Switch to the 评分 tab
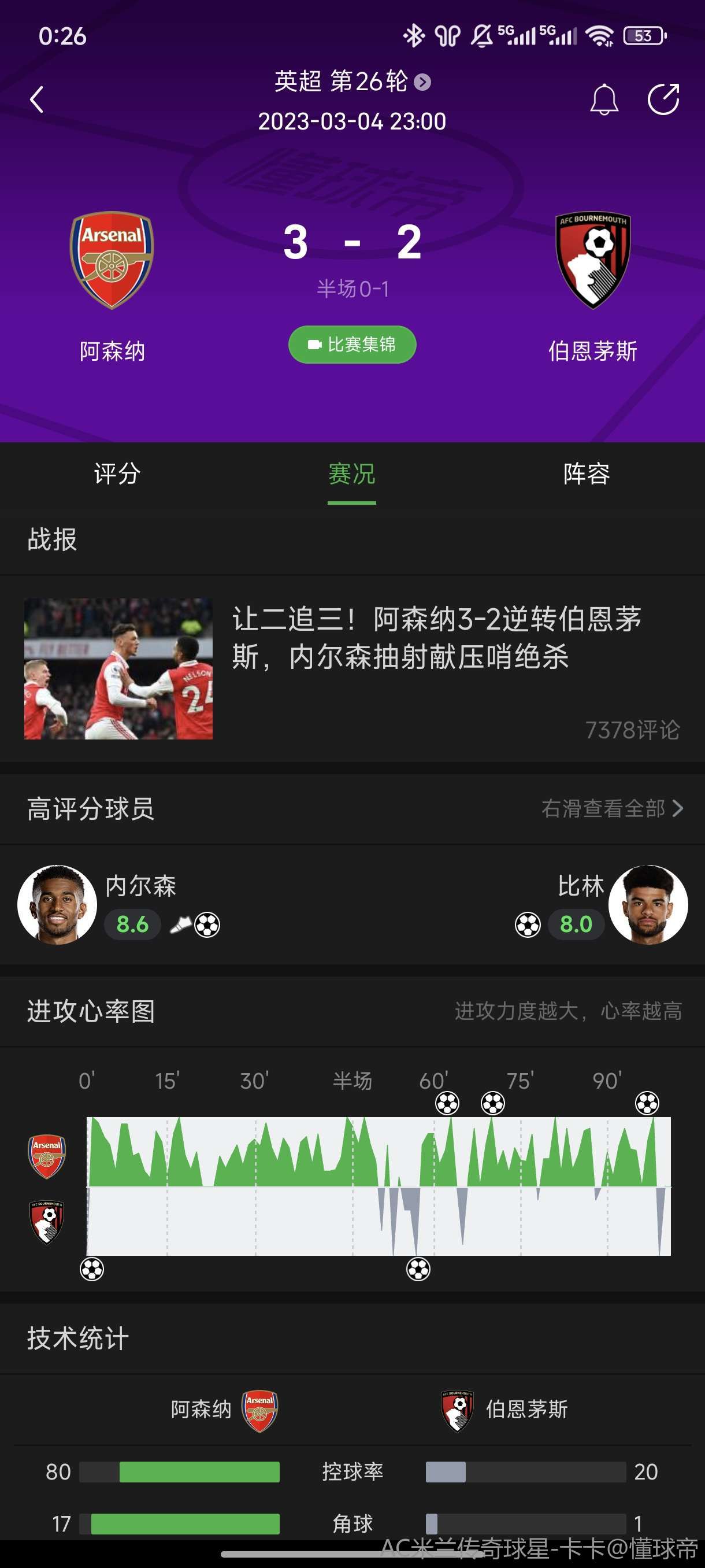The width and height of the screenshot is (705, 1568). tap(117, 474)
